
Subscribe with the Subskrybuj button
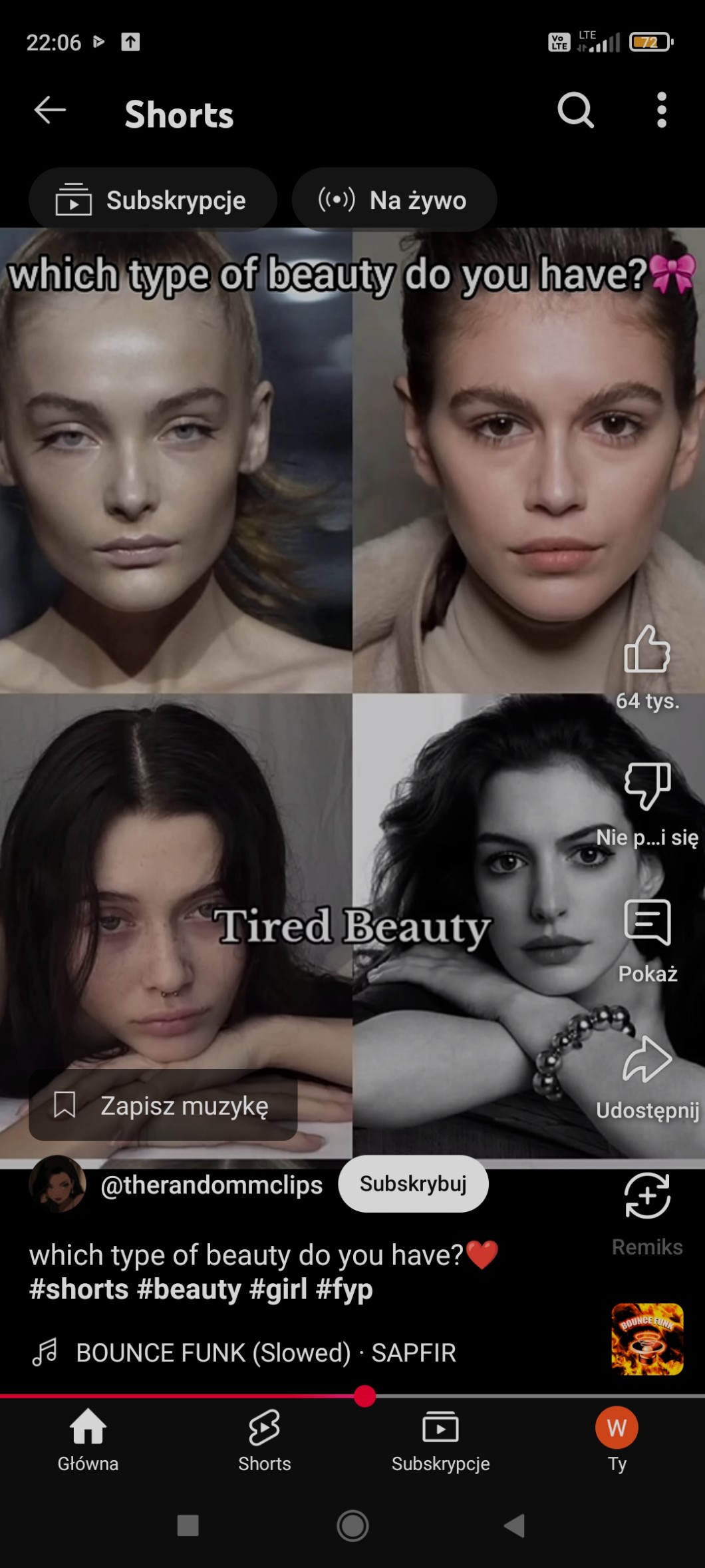[413, 1184]
